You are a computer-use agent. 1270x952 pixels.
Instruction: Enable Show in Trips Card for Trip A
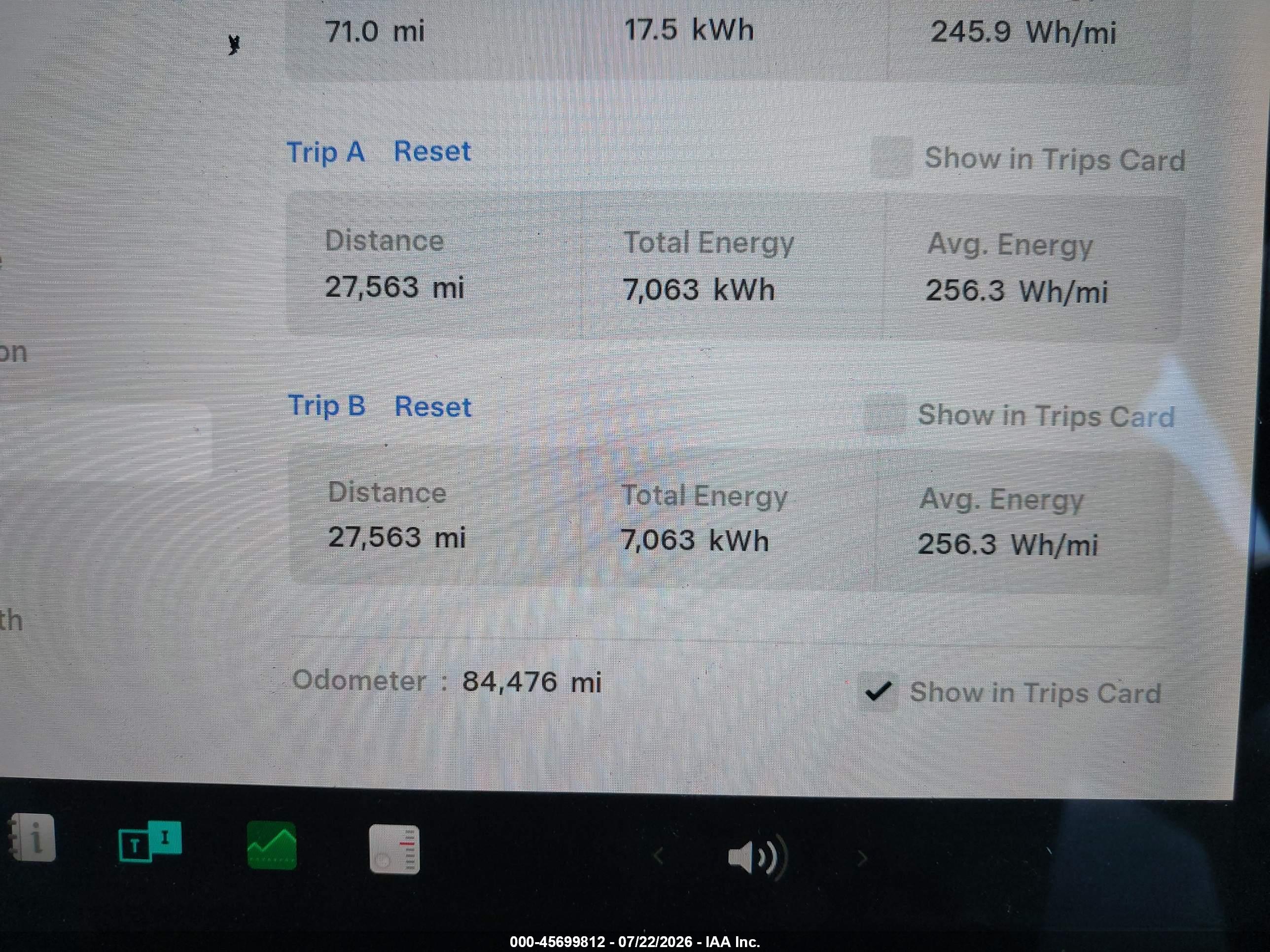(x=891, y=157)
